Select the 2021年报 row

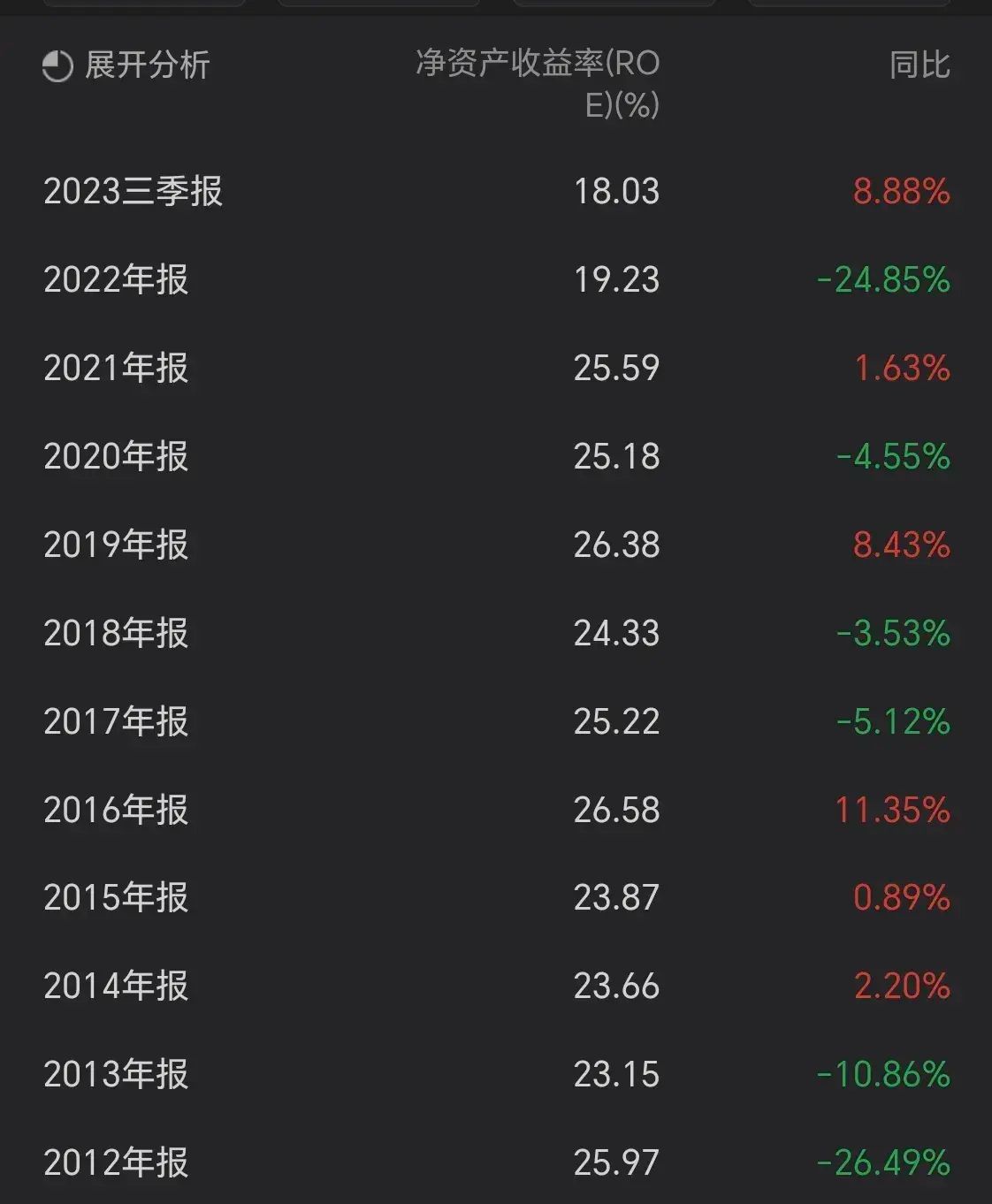(116, 369)
